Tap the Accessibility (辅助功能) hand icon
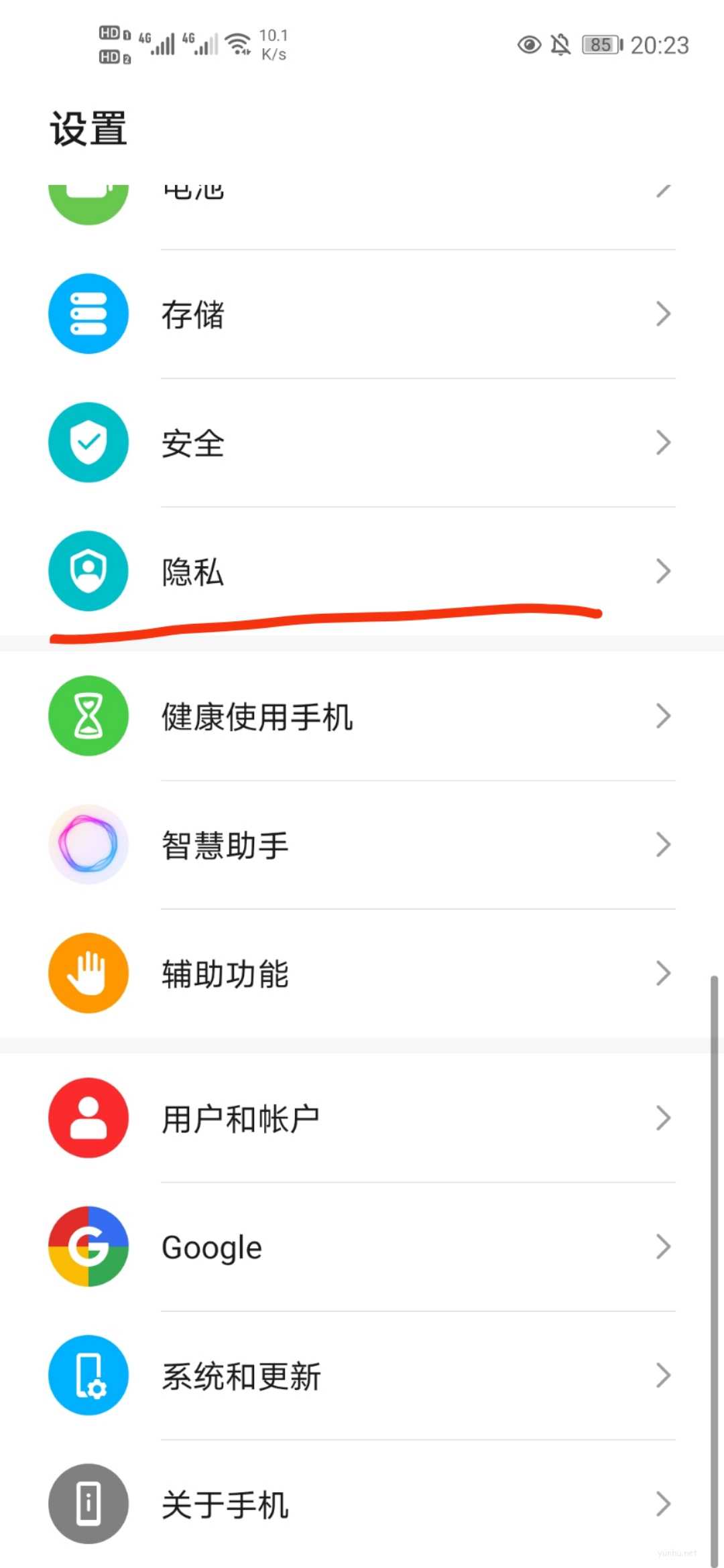The image size is (724, 1568). coord(88,973)
